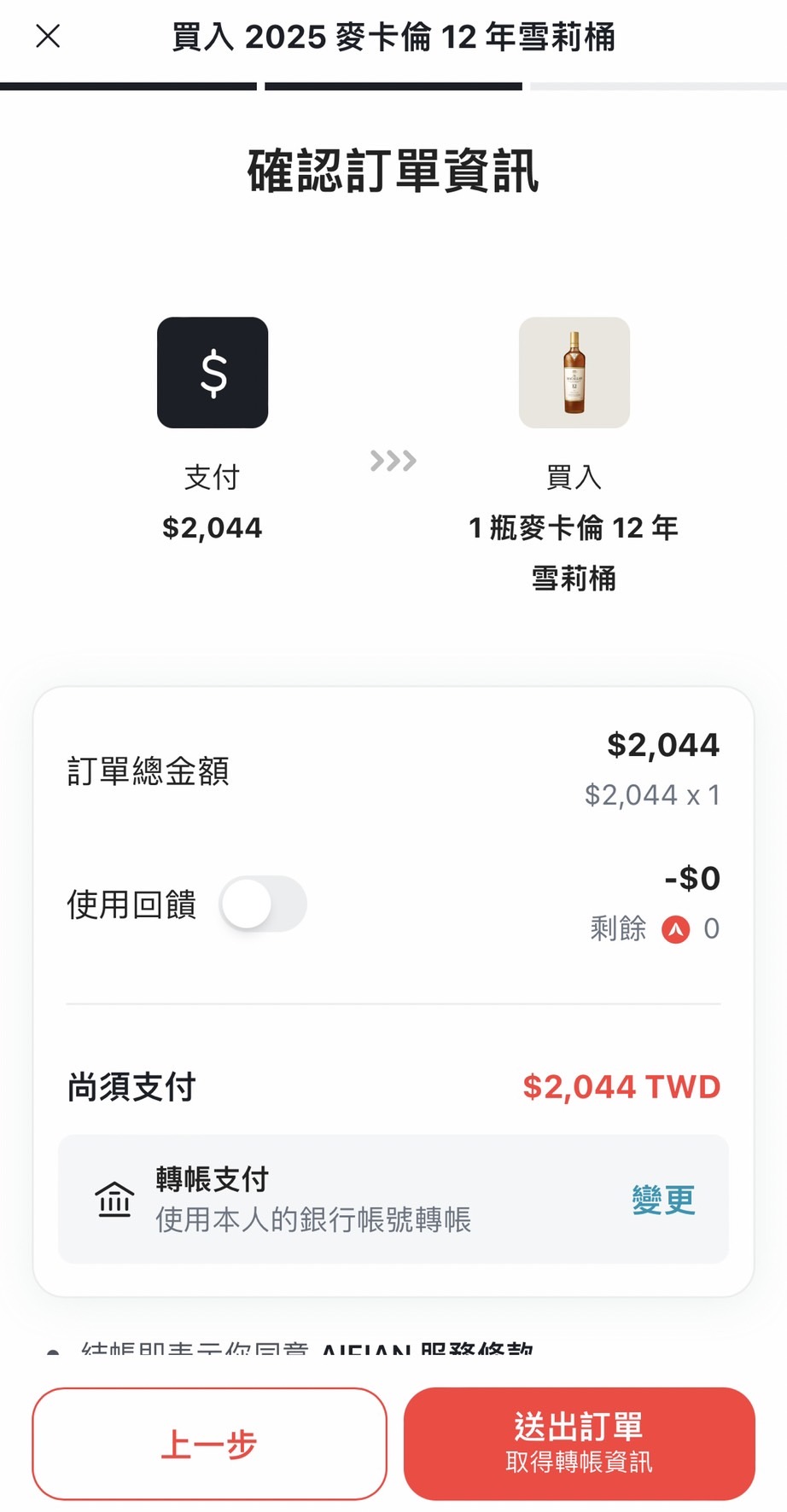787x1512 pixels.
Task: Select the Macallan 12 whisky bottle icon
Action: point(574,374)
